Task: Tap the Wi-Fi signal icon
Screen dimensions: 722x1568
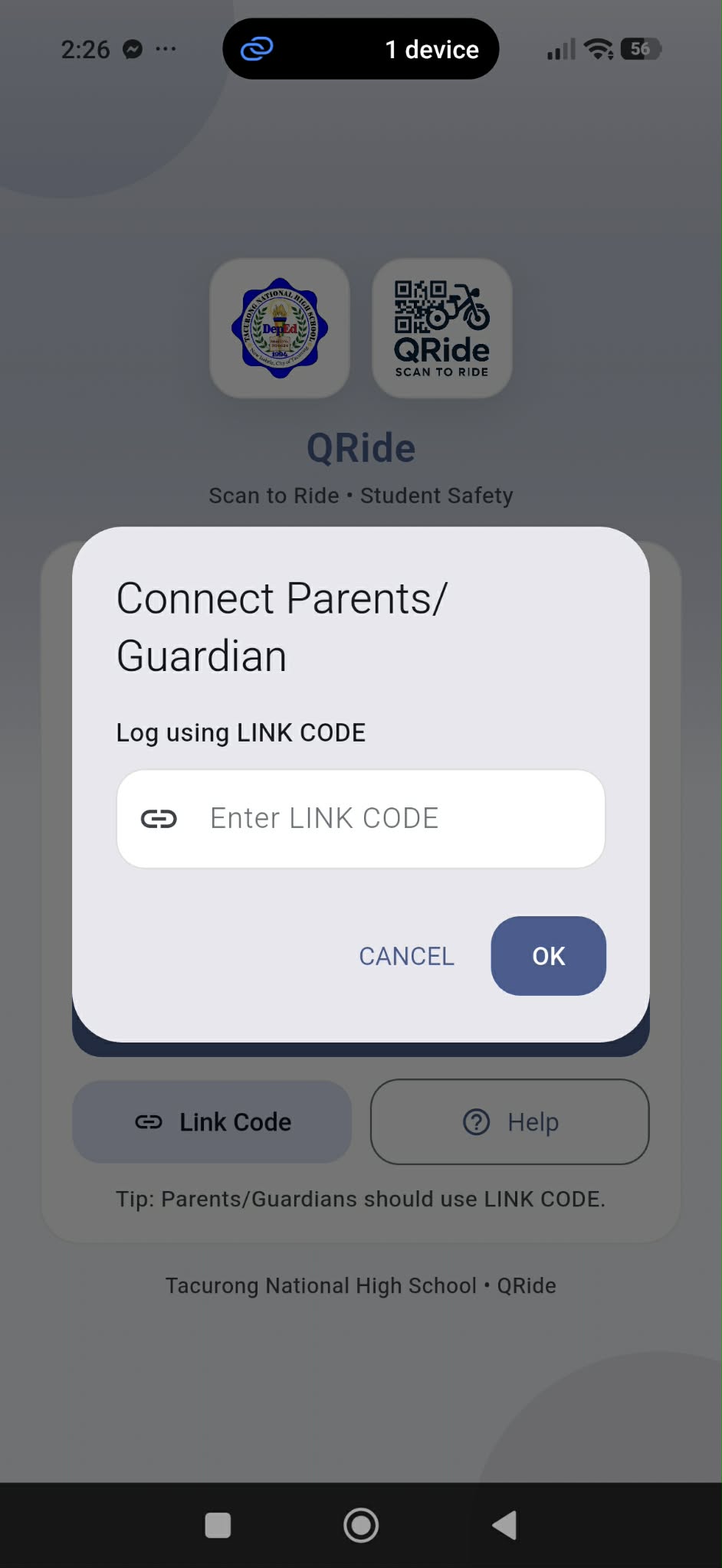Action: [x=599, y=48]
